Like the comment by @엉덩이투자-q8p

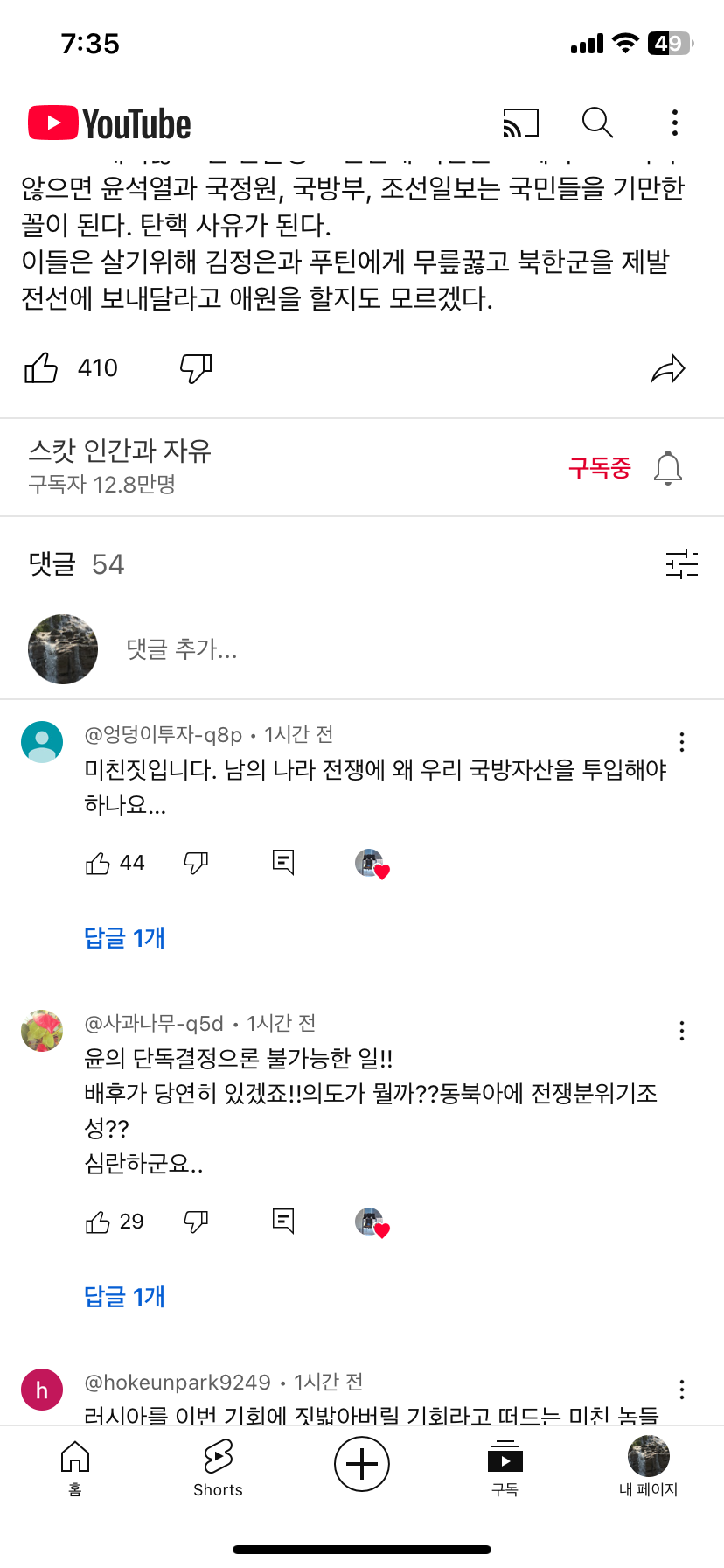98,864
